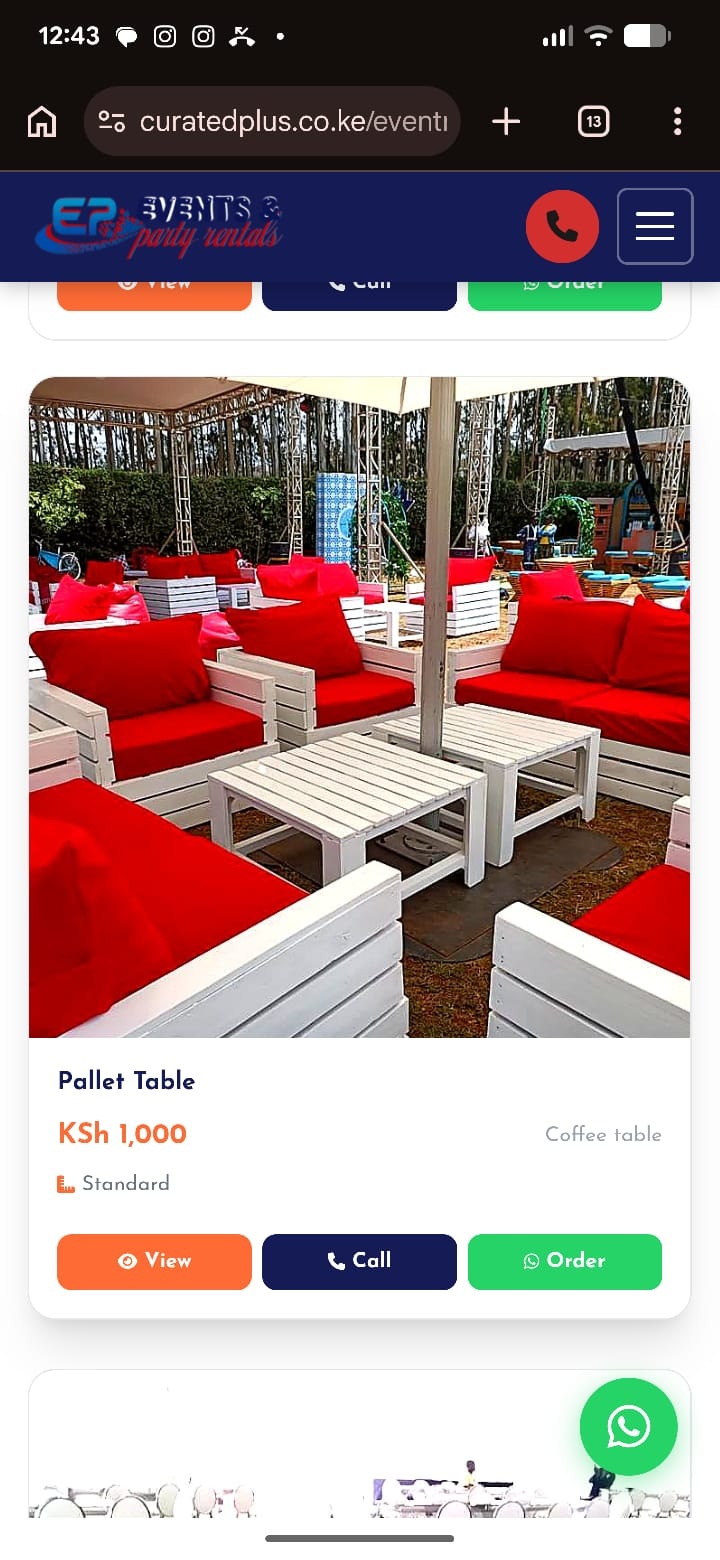Screen dimensions: 720x1560
Task: Go to the browser home page
Action: 41,122
